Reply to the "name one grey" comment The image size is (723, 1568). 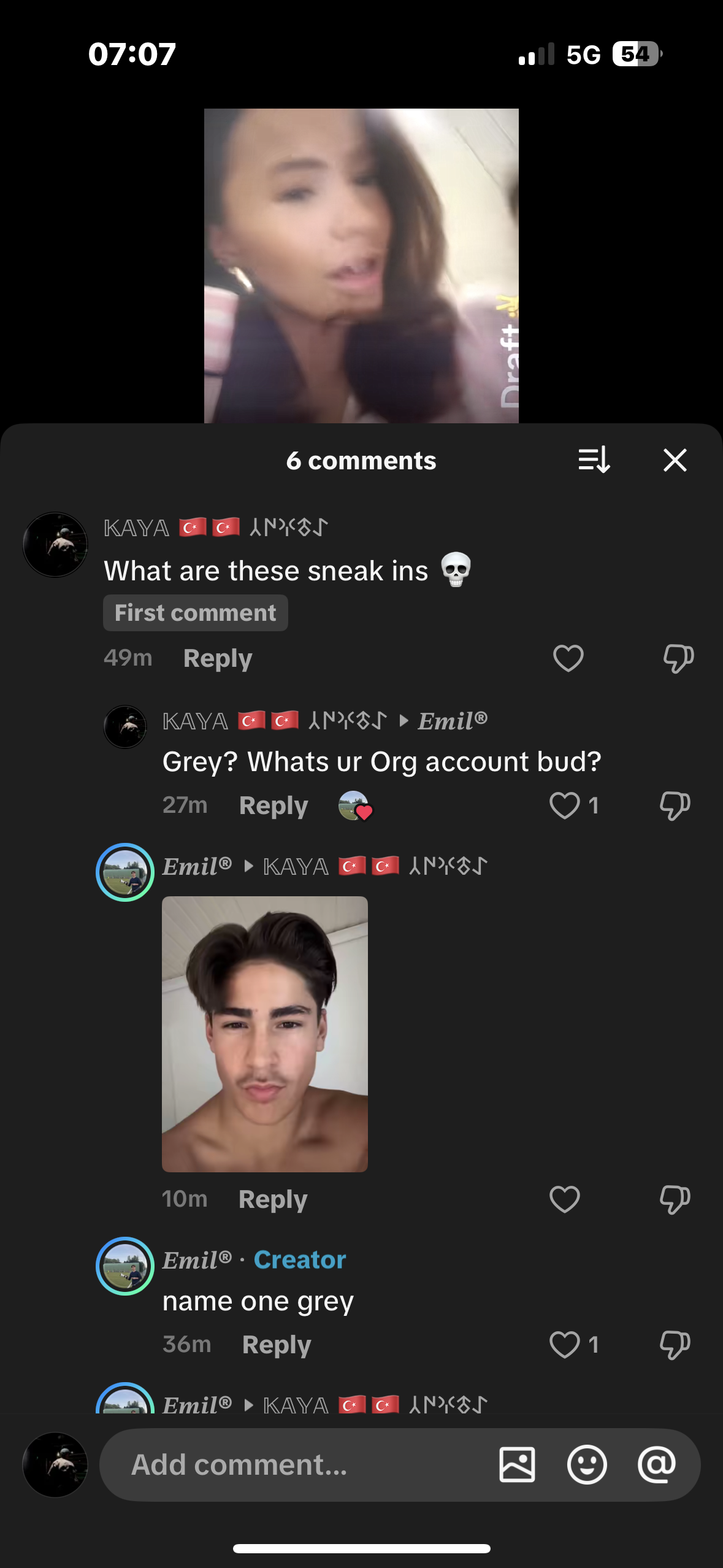(277, 1344)
